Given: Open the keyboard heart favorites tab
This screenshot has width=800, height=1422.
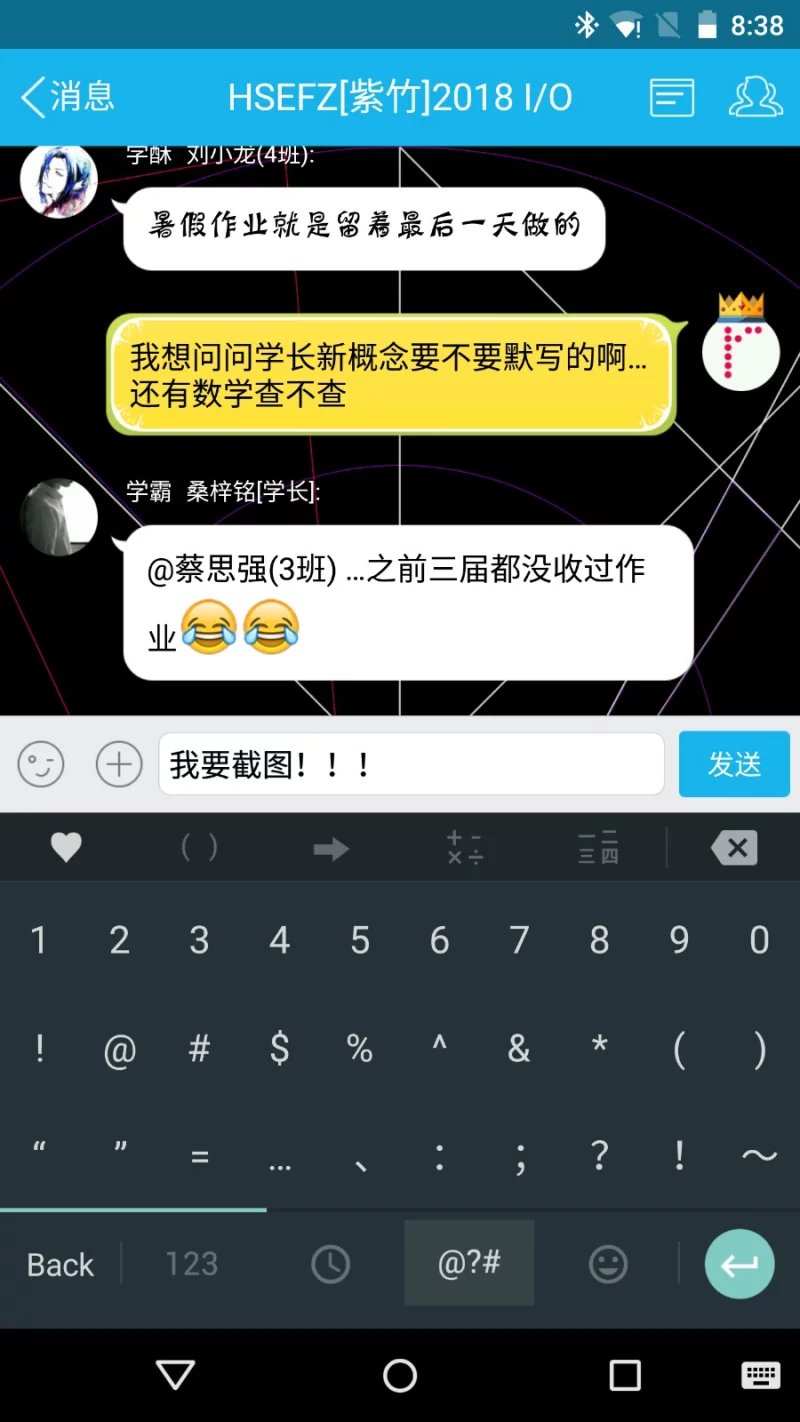Looking at the screenshot, I should pyautogui.click(x=66, y=849).
